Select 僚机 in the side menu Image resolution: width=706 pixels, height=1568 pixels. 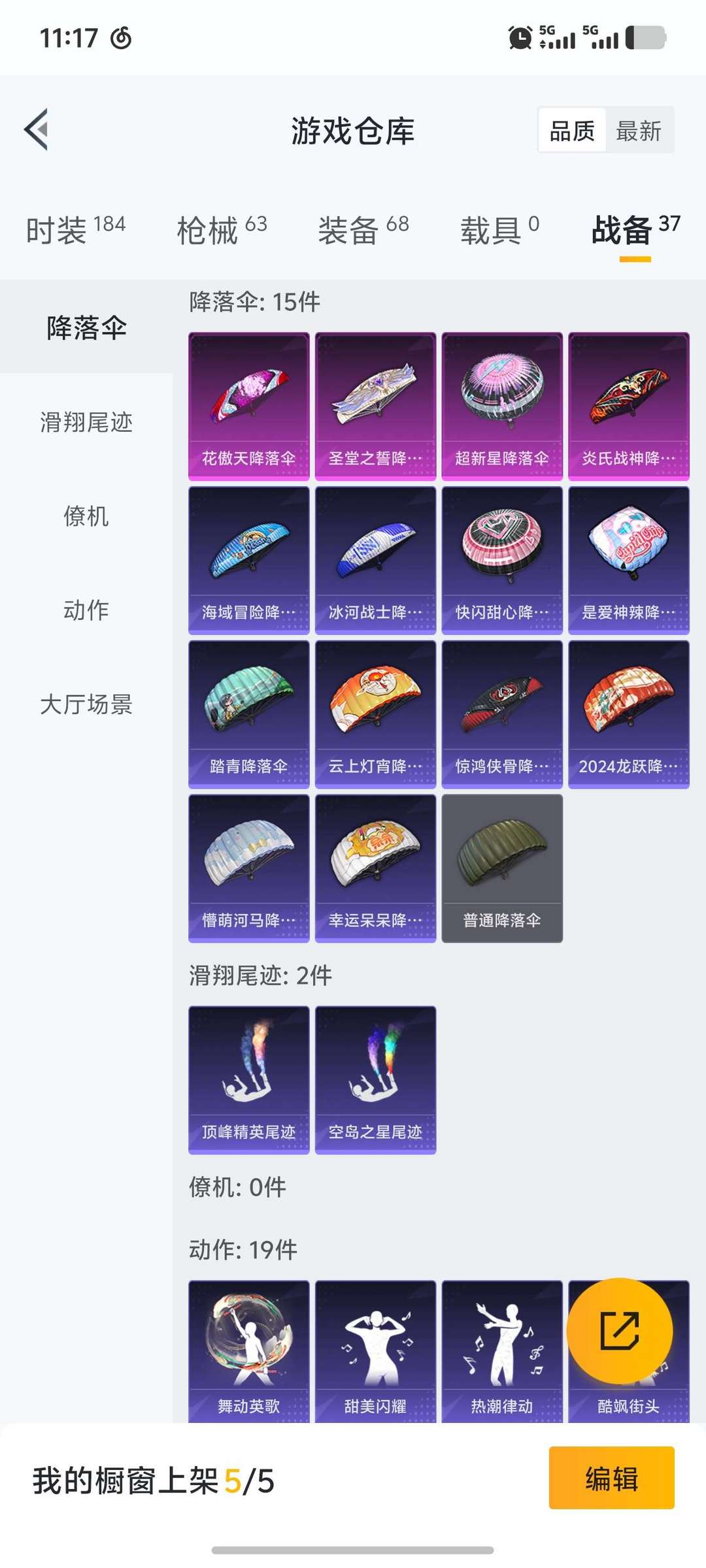tap(86, 516)
